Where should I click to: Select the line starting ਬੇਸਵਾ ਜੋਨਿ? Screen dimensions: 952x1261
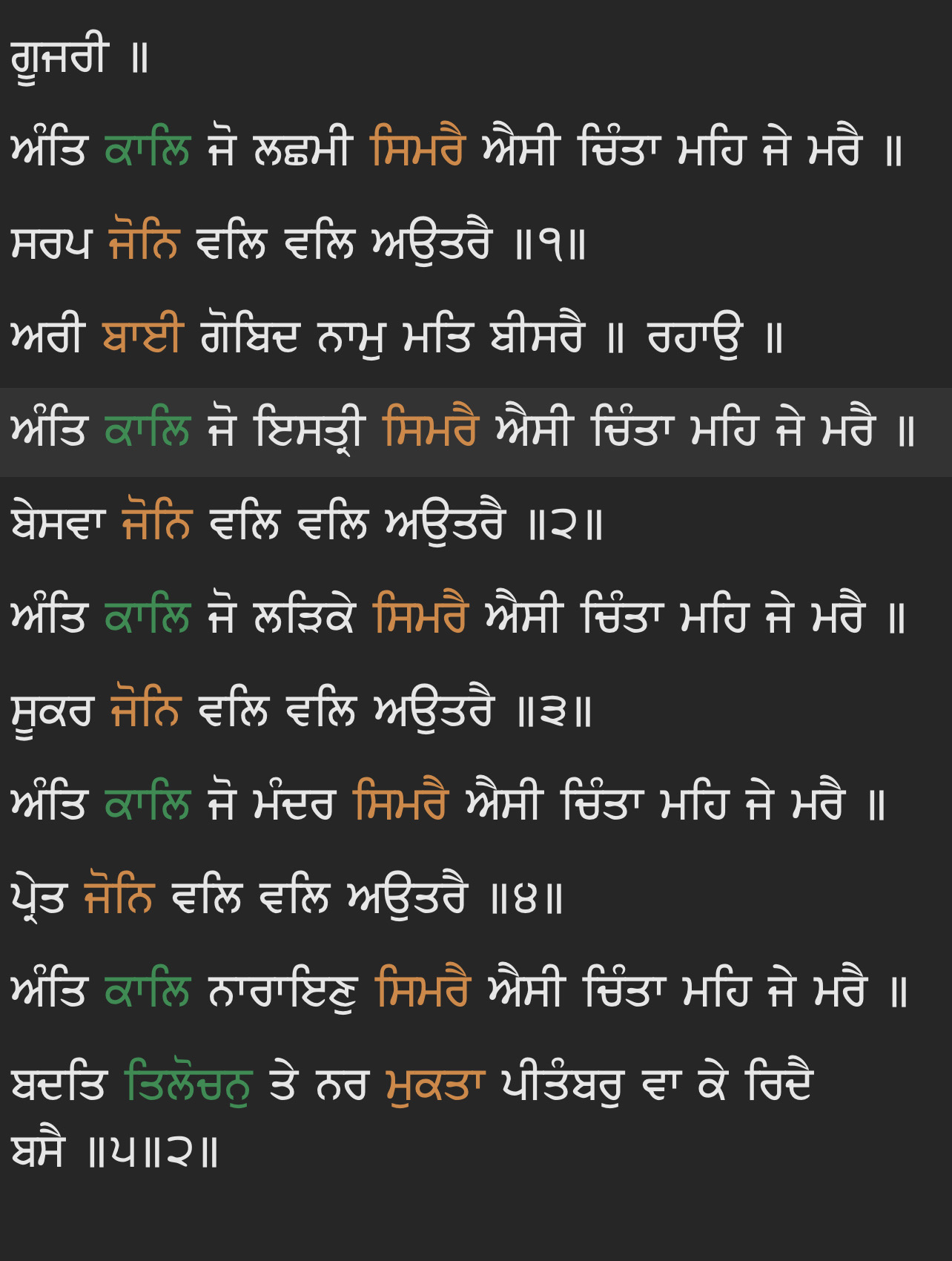308,525
